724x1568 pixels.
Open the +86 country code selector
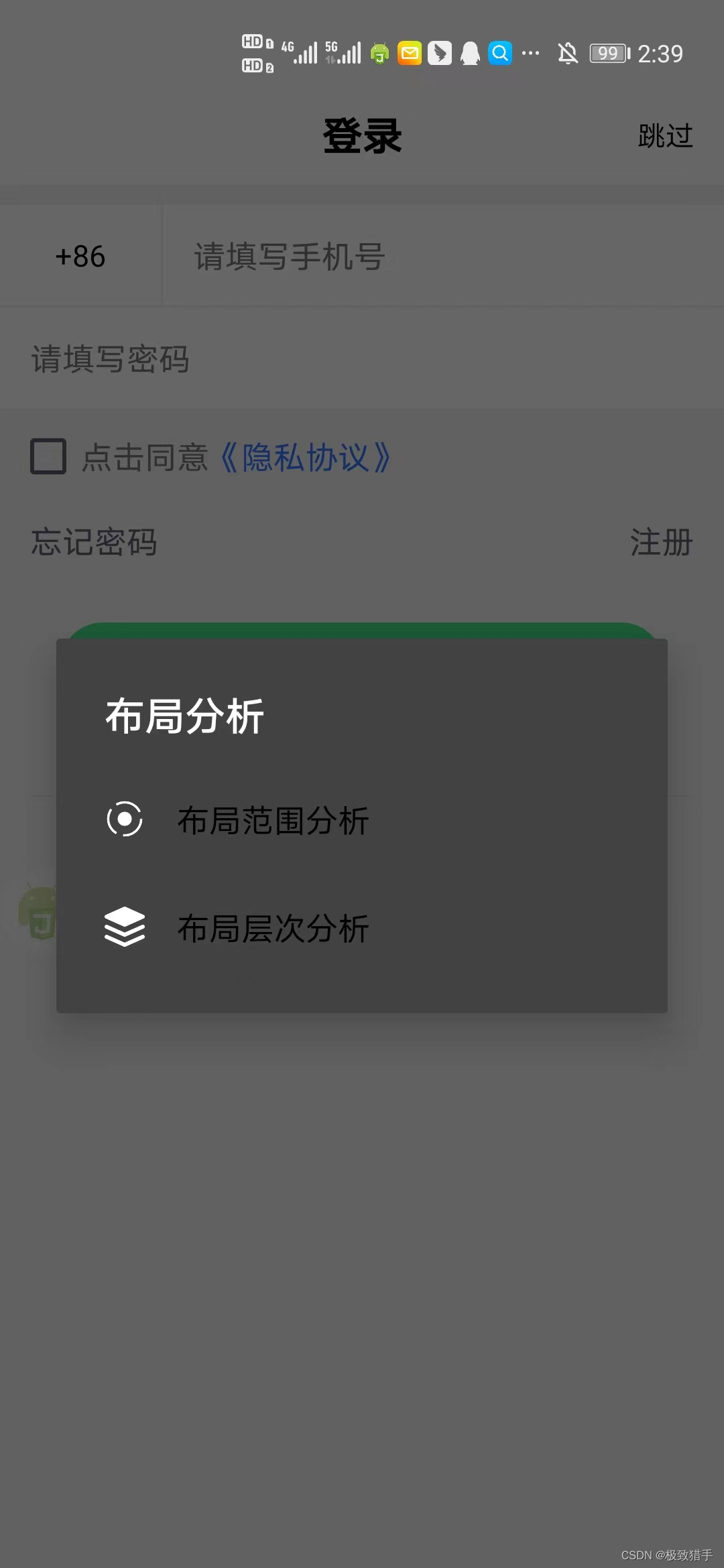point(80,257)
